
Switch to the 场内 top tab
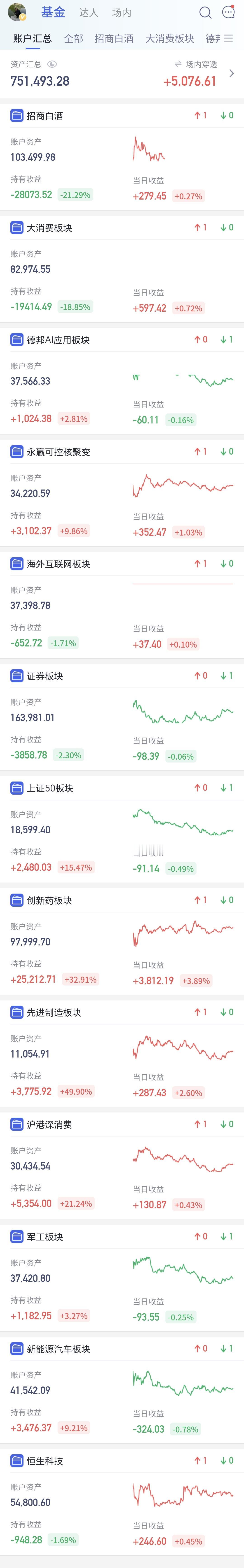(121, 13)
